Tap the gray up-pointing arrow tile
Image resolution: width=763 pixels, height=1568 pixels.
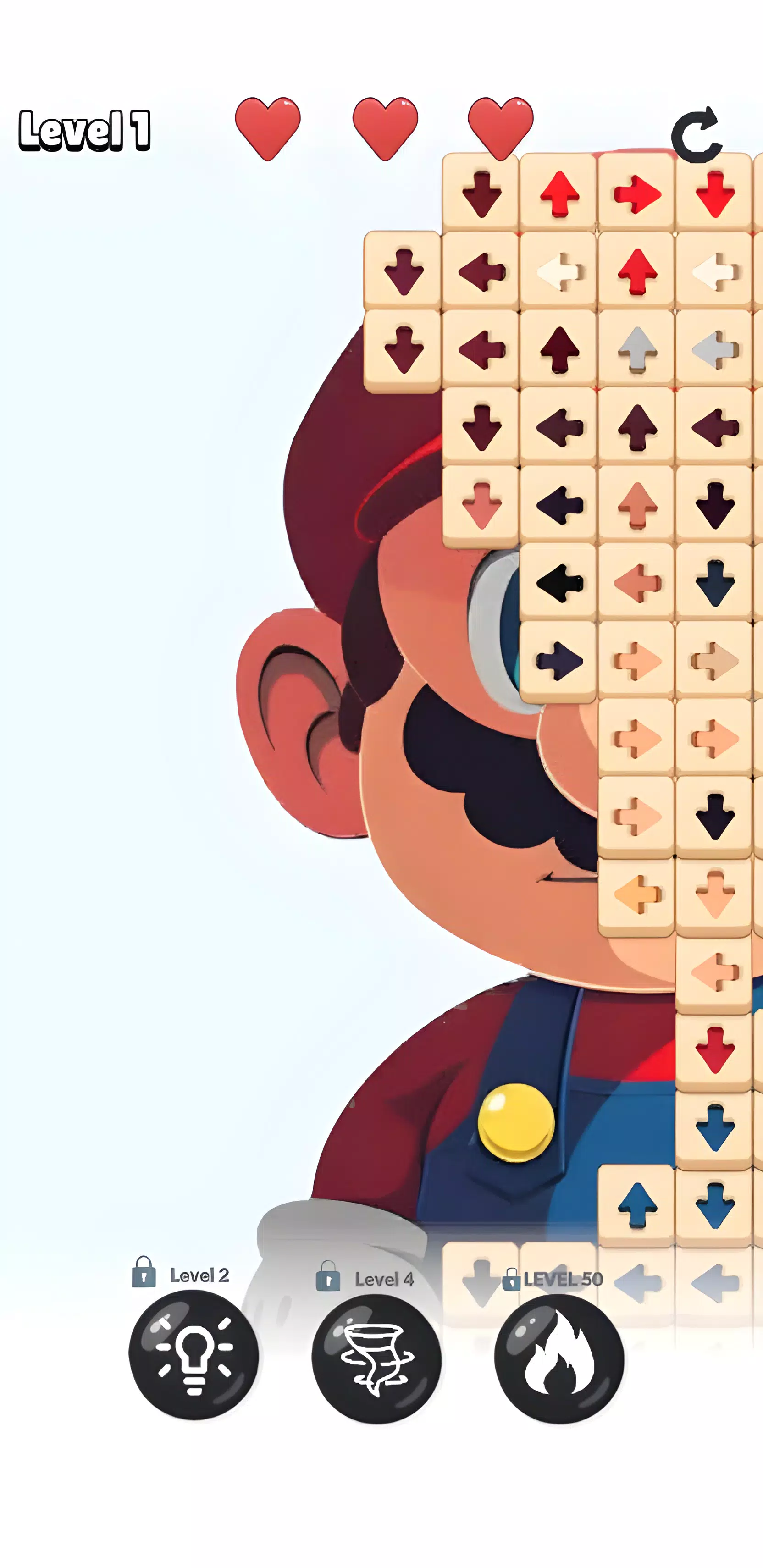[636, 349]
